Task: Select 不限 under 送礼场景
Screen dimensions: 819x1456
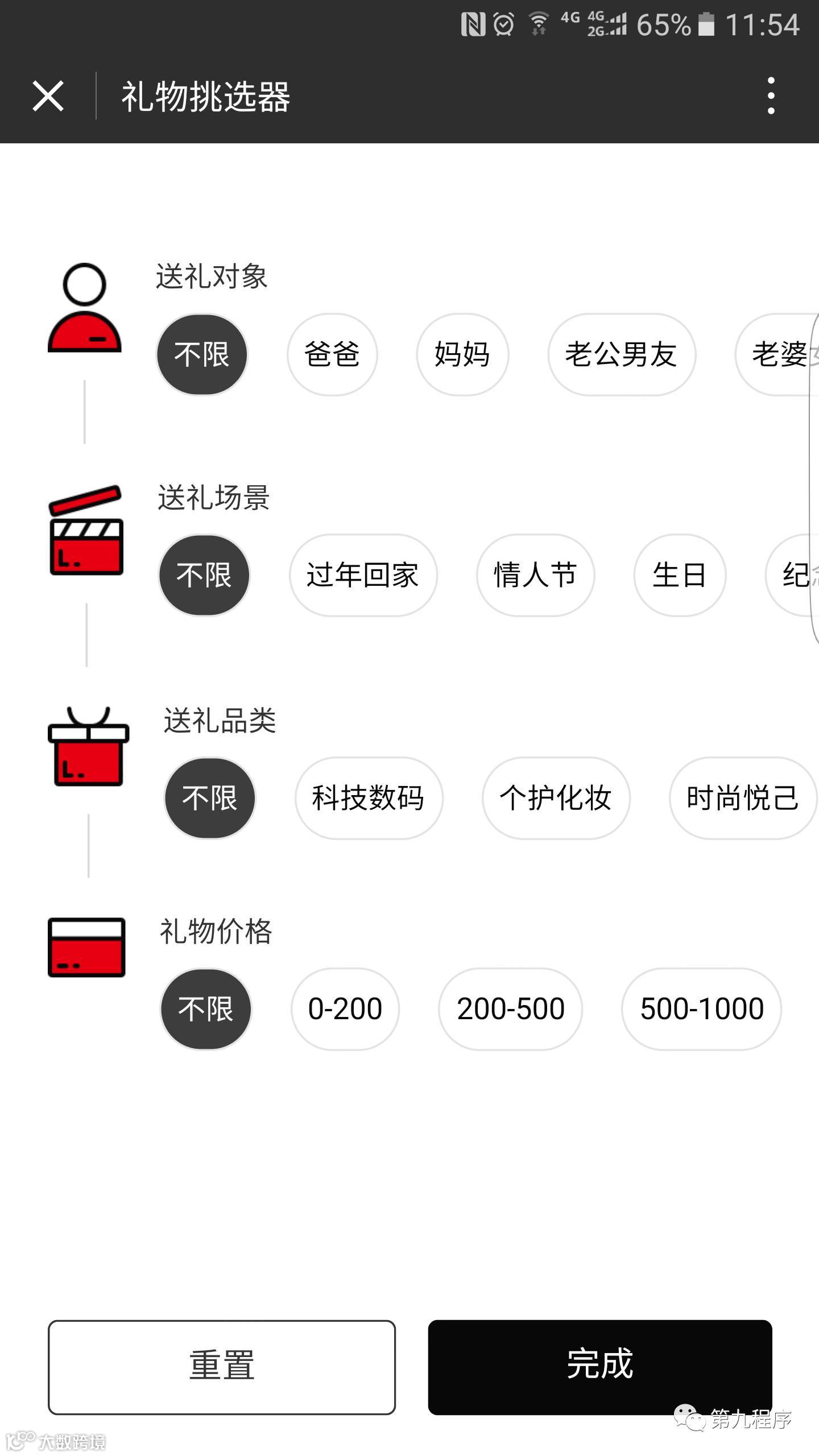Action: 204,575
